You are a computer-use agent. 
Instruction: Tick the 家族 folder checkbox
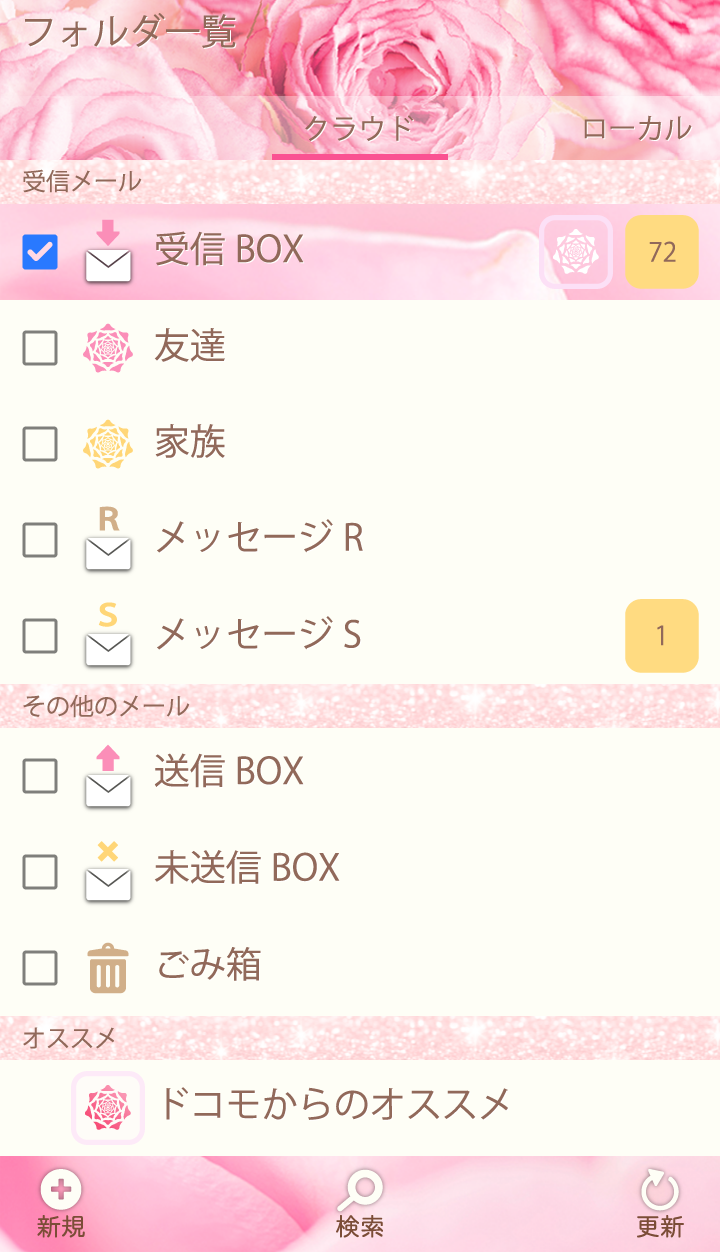tap(40, 444)
